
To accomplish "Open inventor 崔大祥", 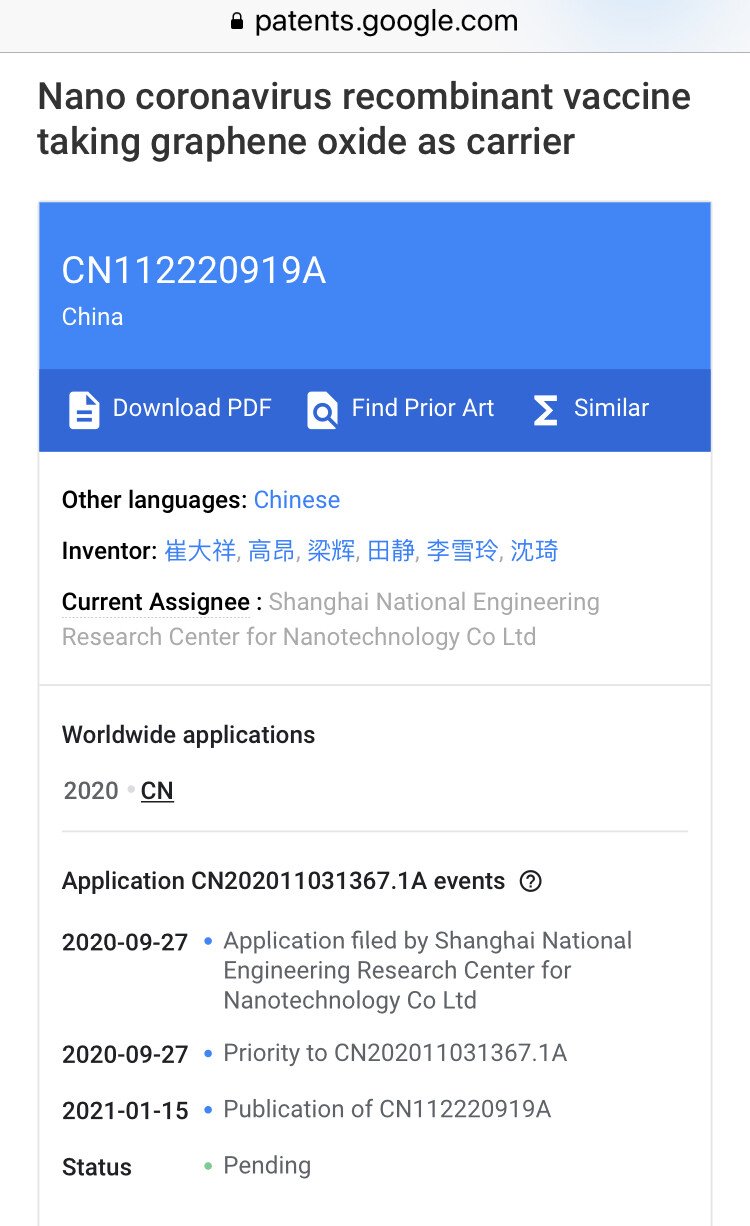I will [200, 551].
